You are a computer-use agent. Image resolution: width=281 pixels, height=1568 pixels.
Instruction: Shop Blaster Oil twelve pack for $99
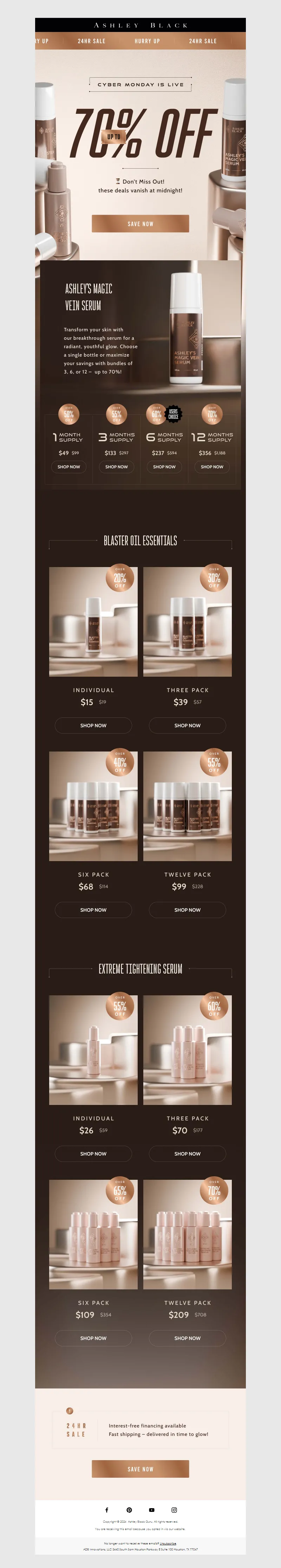(187, 909)
